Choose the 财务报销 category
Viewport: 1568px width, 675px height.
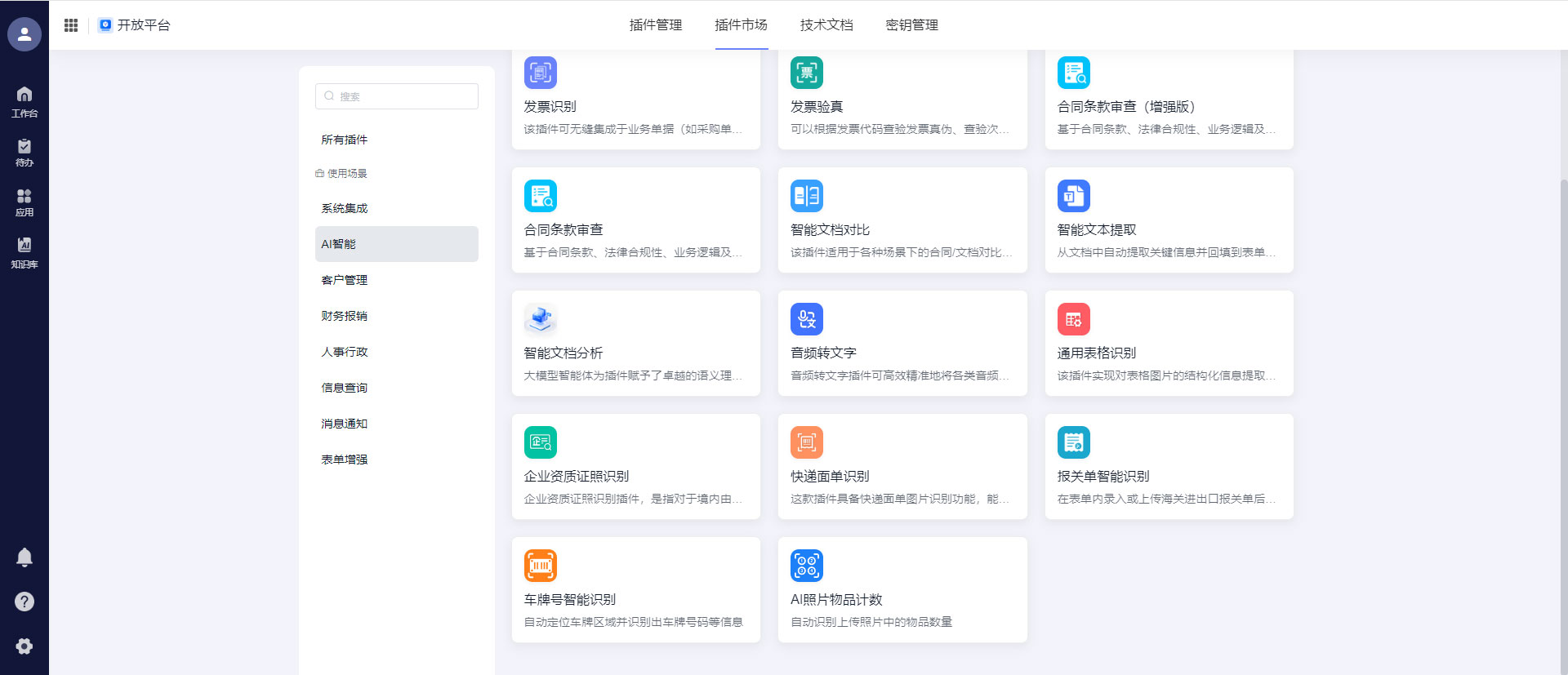[x=344, y=316]
